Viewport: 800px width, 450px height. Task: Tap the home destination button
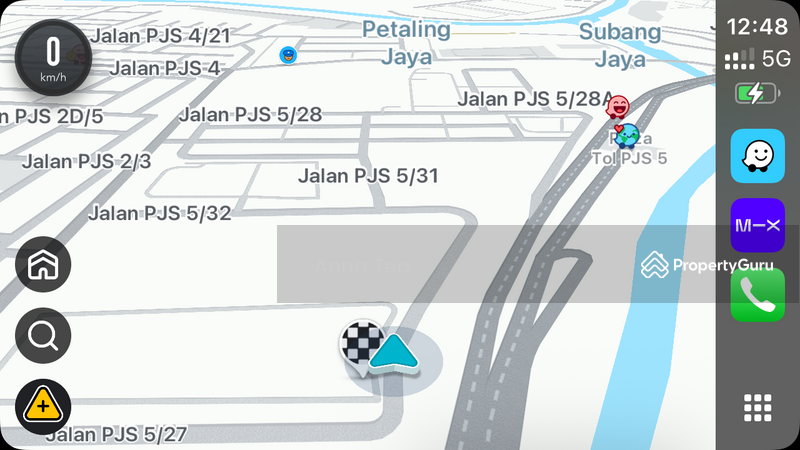[x=43, y=265]
